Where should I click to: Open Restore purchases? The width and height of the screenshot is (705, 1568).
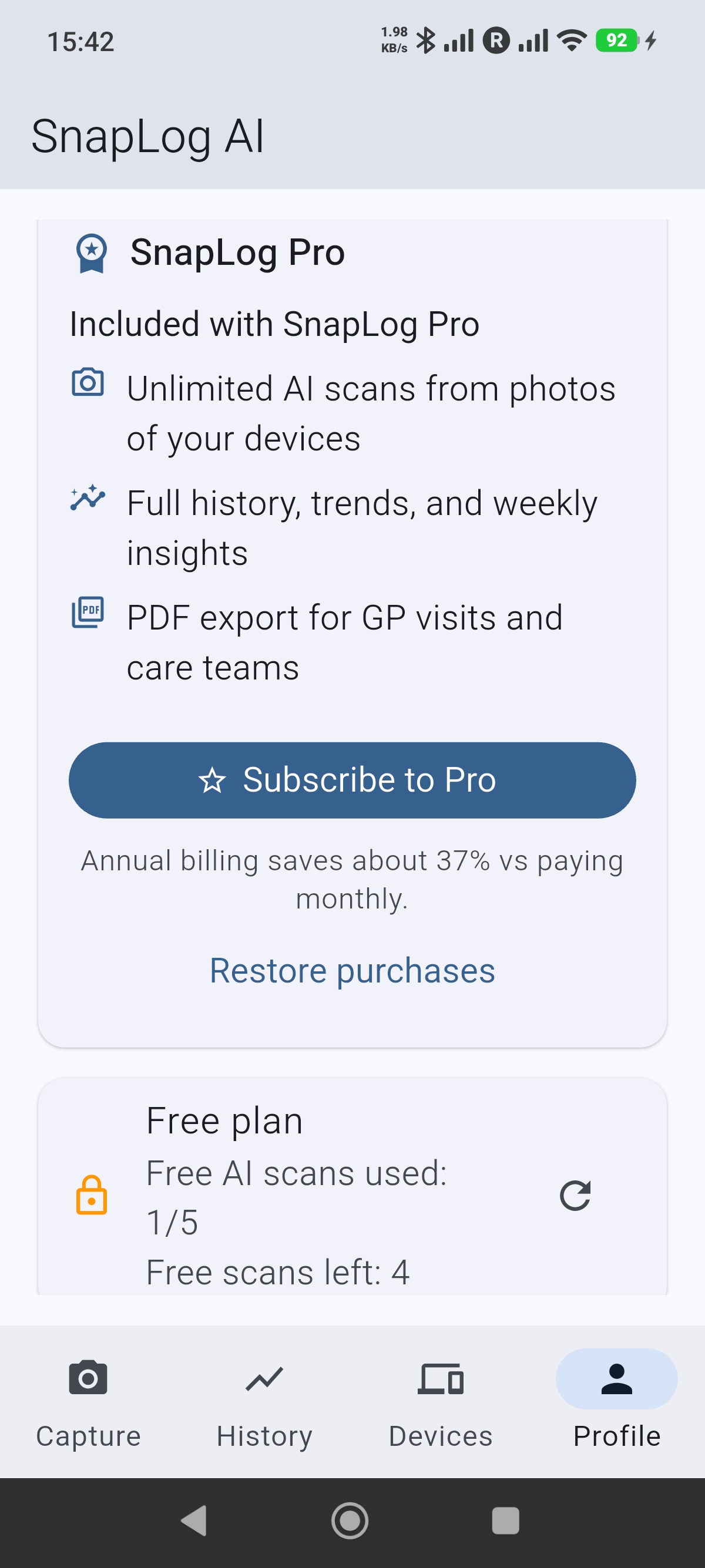pos(352,970)
